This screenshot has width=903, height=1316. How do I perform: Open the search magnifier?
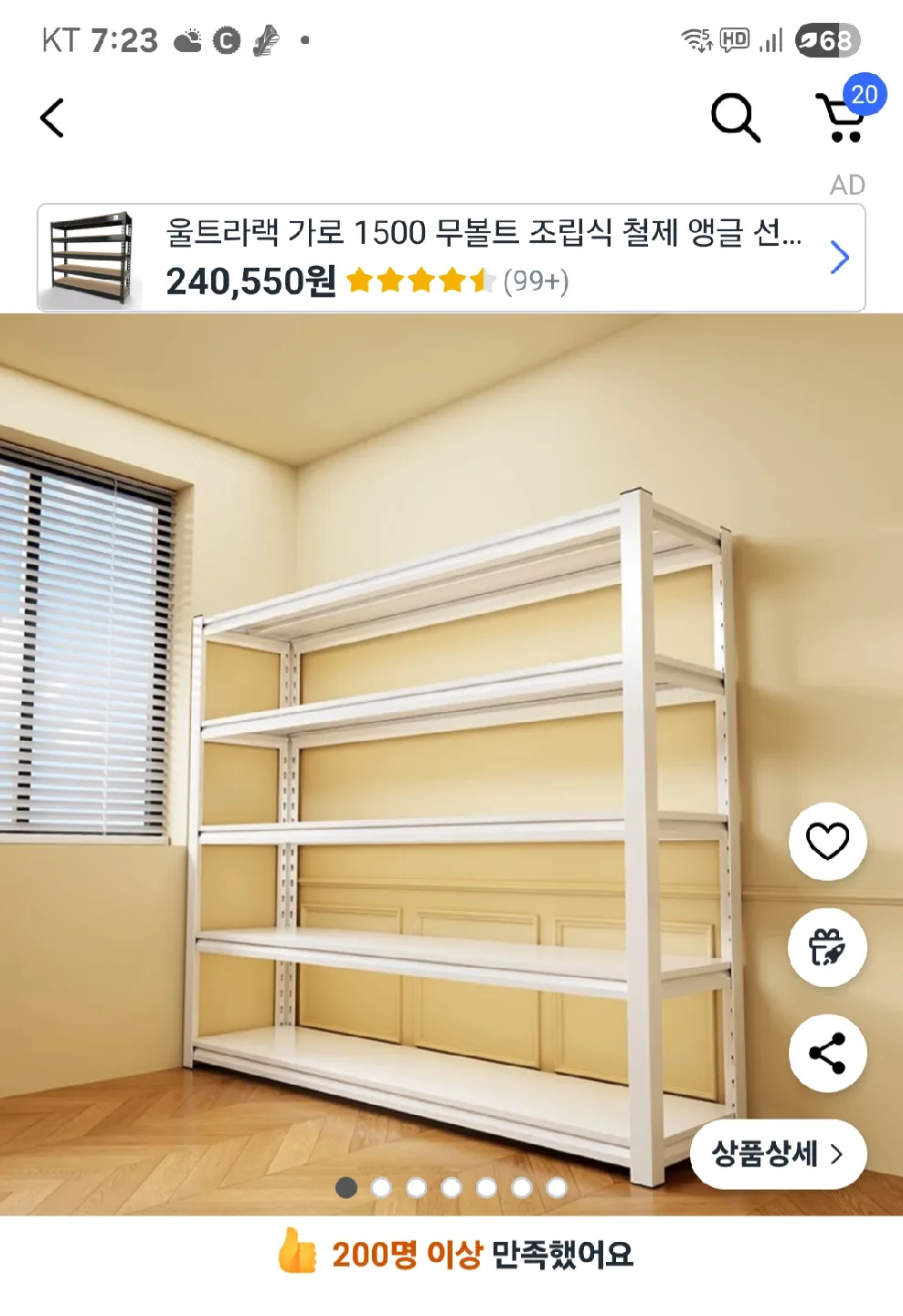coord(735,118)
